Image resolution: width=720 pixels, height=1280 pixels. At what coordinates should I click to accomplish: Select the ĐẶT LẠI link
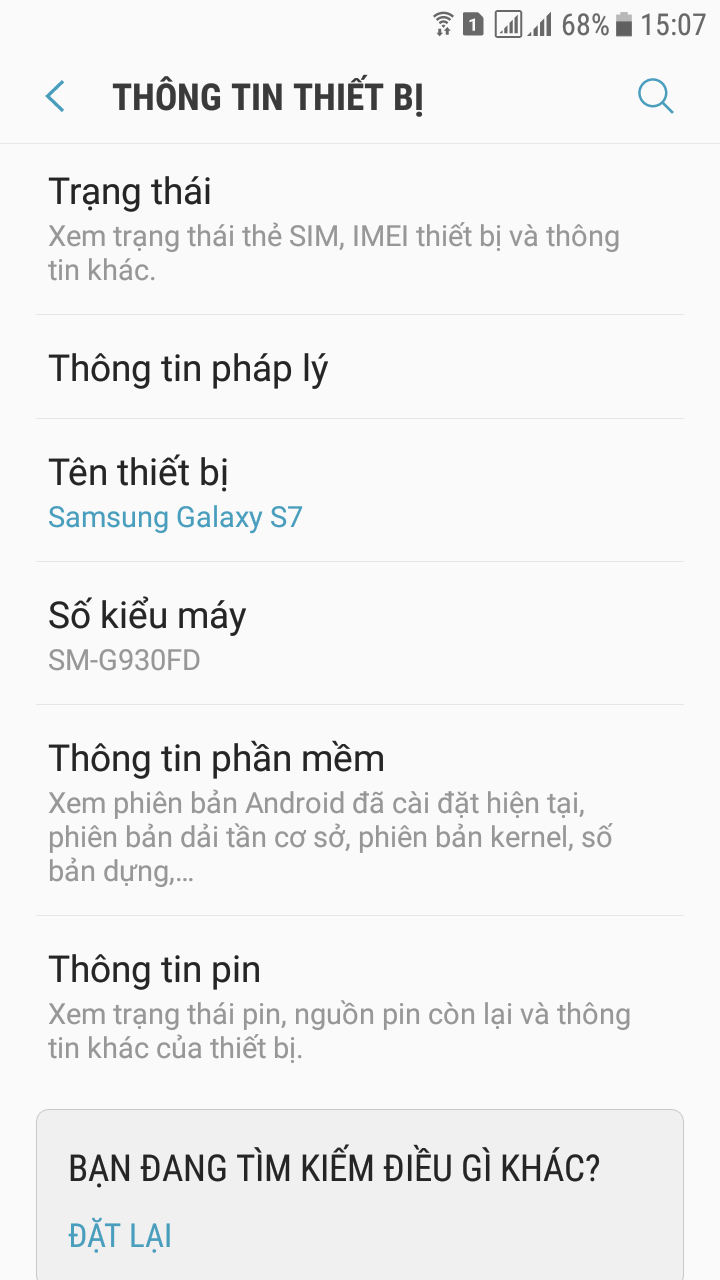click(x=120, y=1236)
